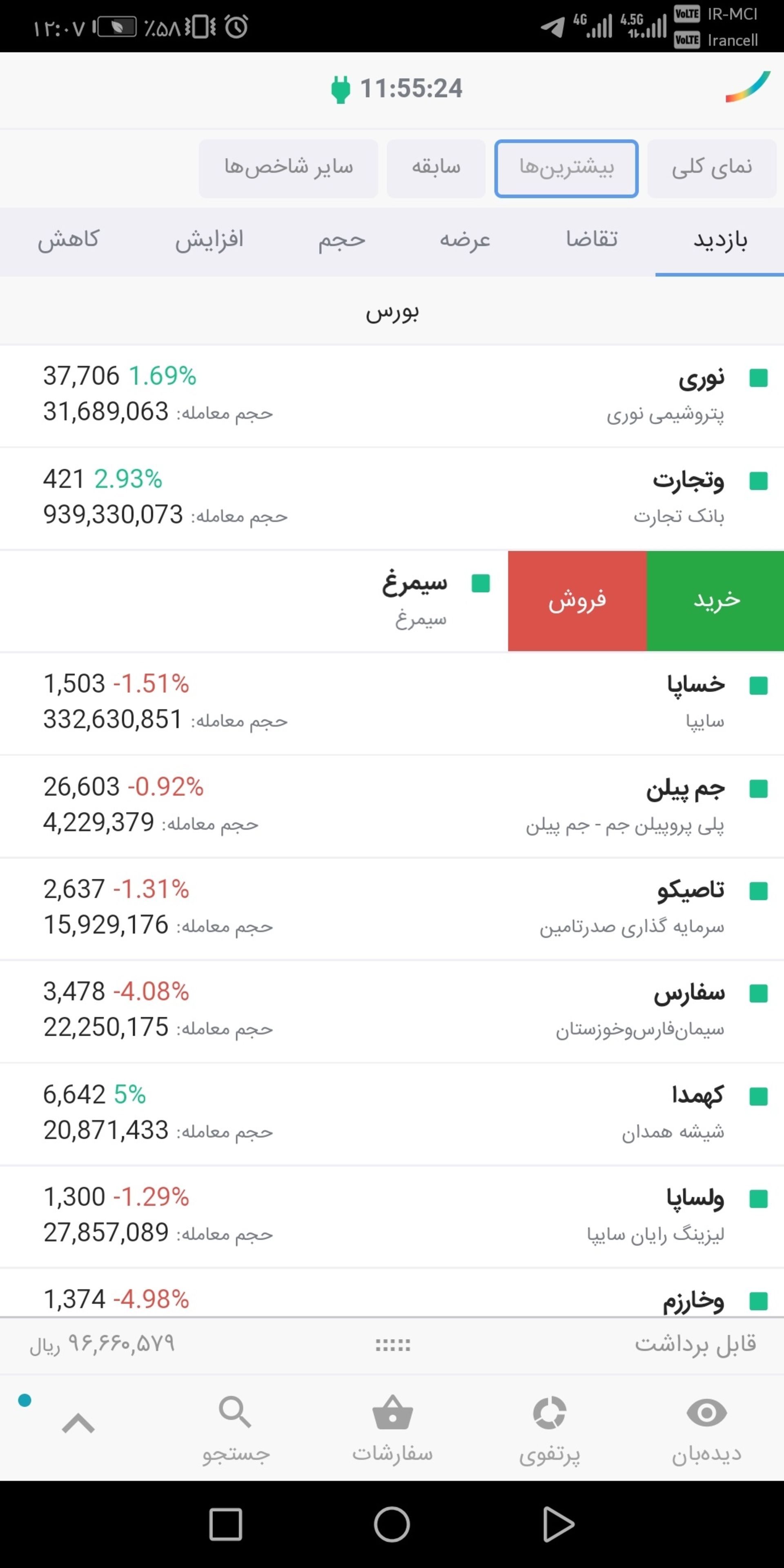784x1568 pixels.
Task: Select the سابقه chip
Action: point(436,168)
